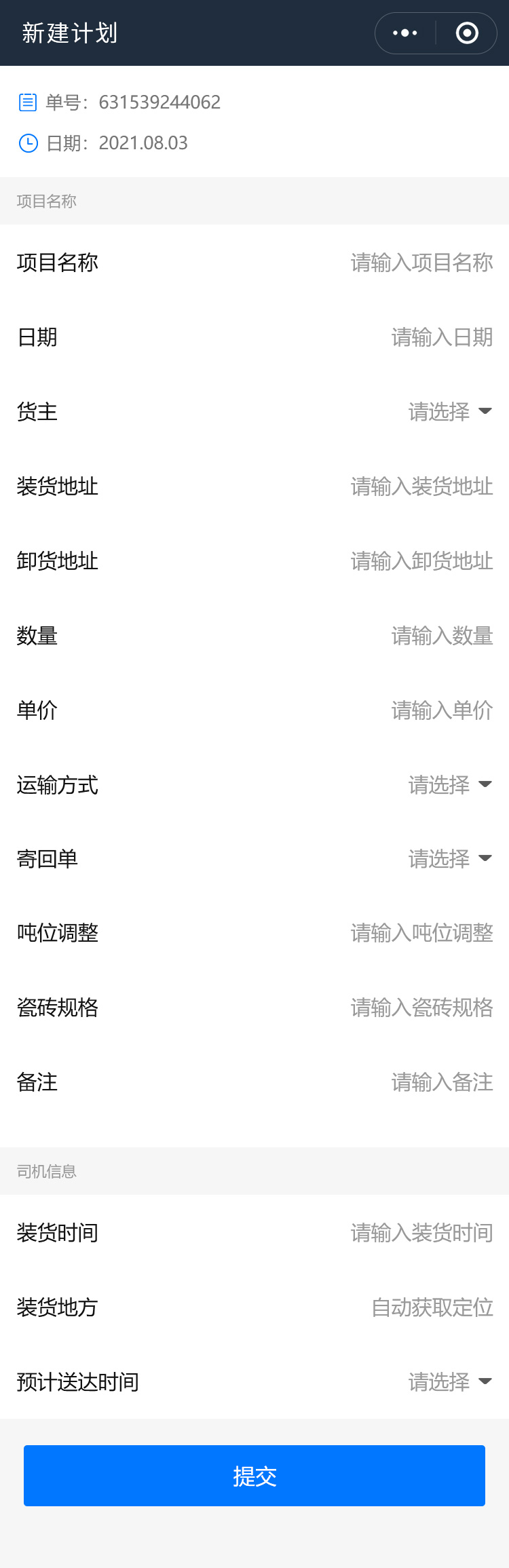Viewport: 509px width, 1568px height.
Task: Tap the 数量 input field
Action: pyautogui.click(x=441, y=636)
